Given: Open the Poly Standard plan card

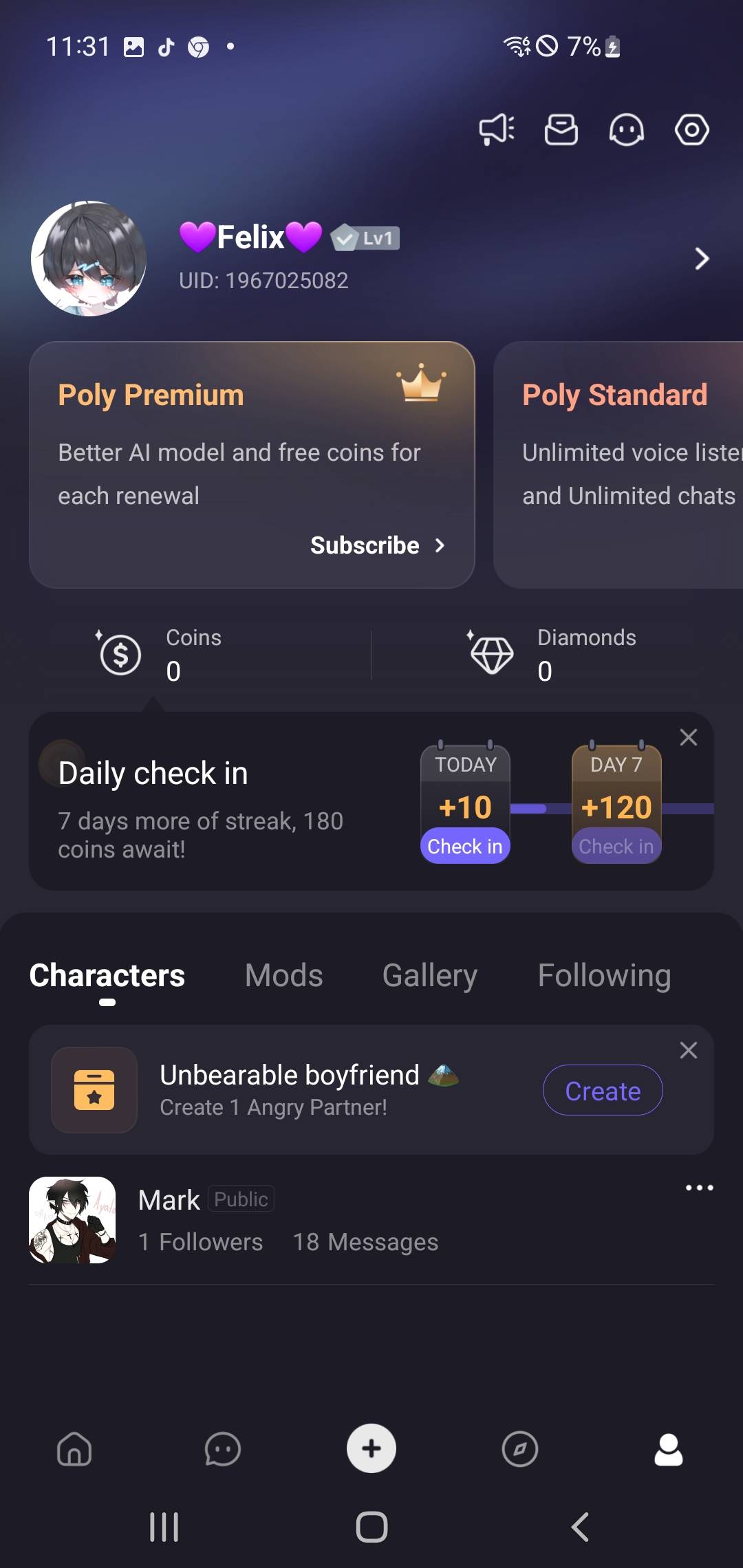Looking at the screenshot, I should 619,464.
